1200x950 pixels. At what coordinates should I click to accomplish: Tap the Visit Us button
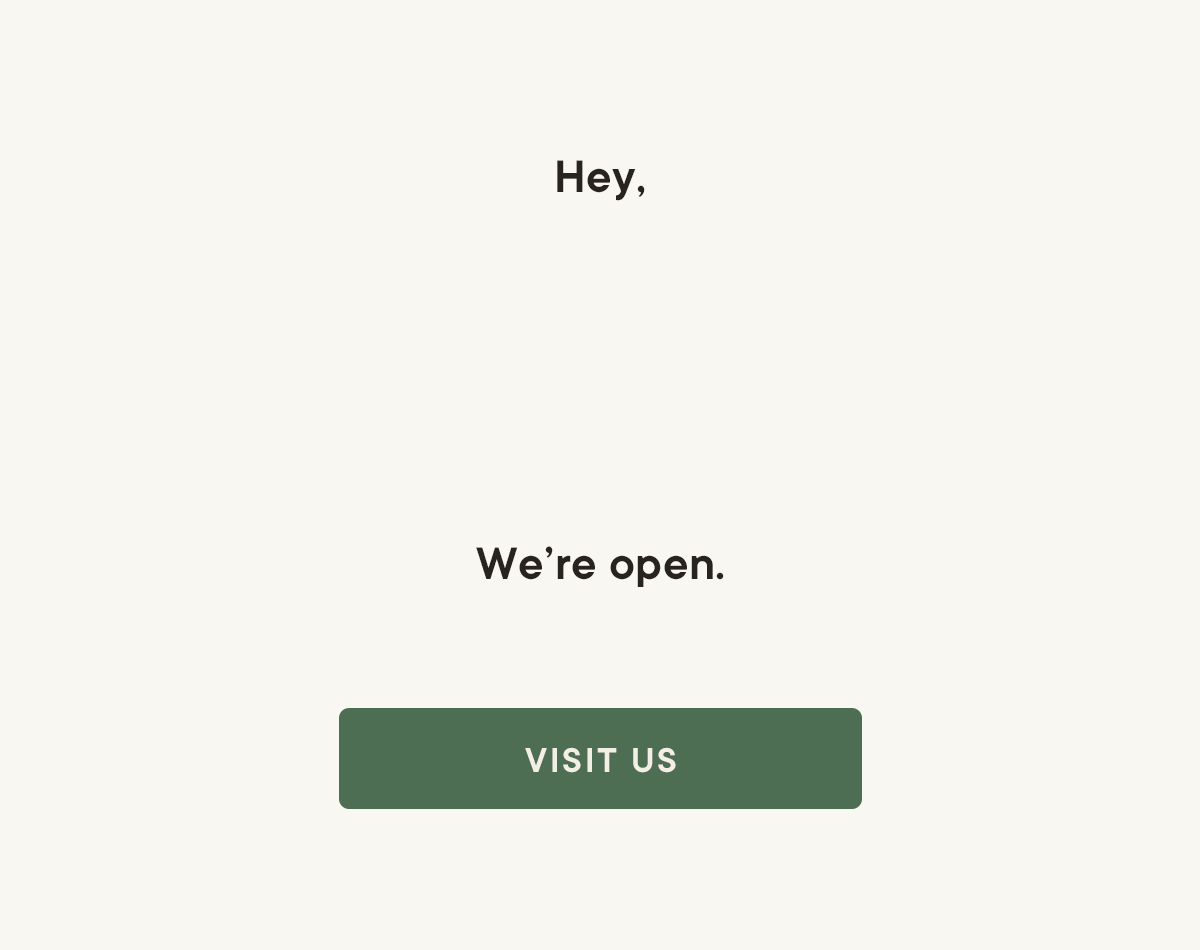pyautogui.click(x=600, y=759)
